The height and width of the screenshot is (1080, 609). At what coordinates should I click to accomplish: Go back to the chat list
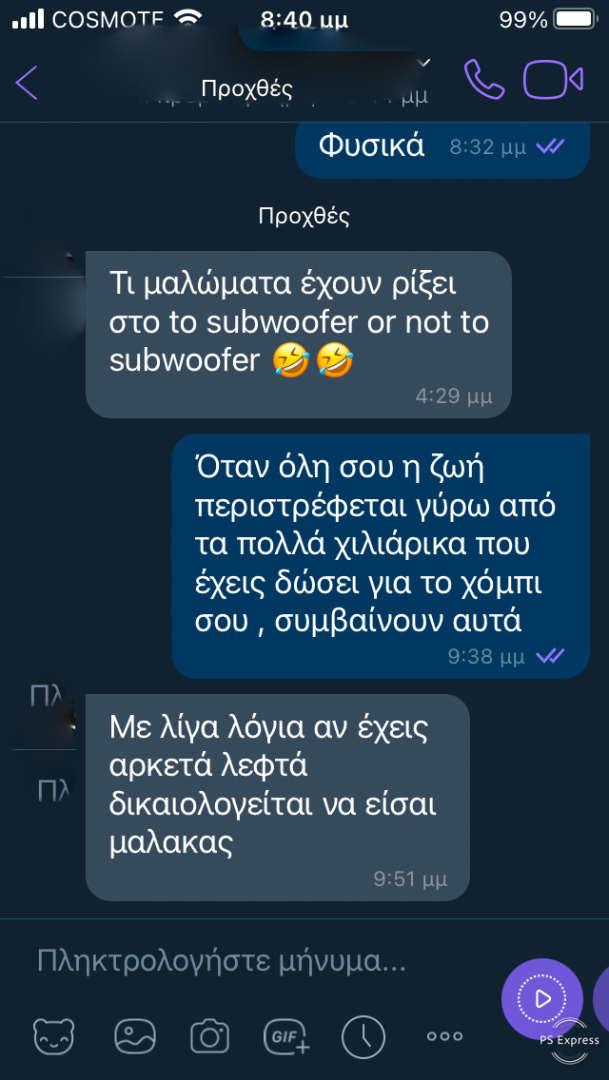click(x=27, y=82)
